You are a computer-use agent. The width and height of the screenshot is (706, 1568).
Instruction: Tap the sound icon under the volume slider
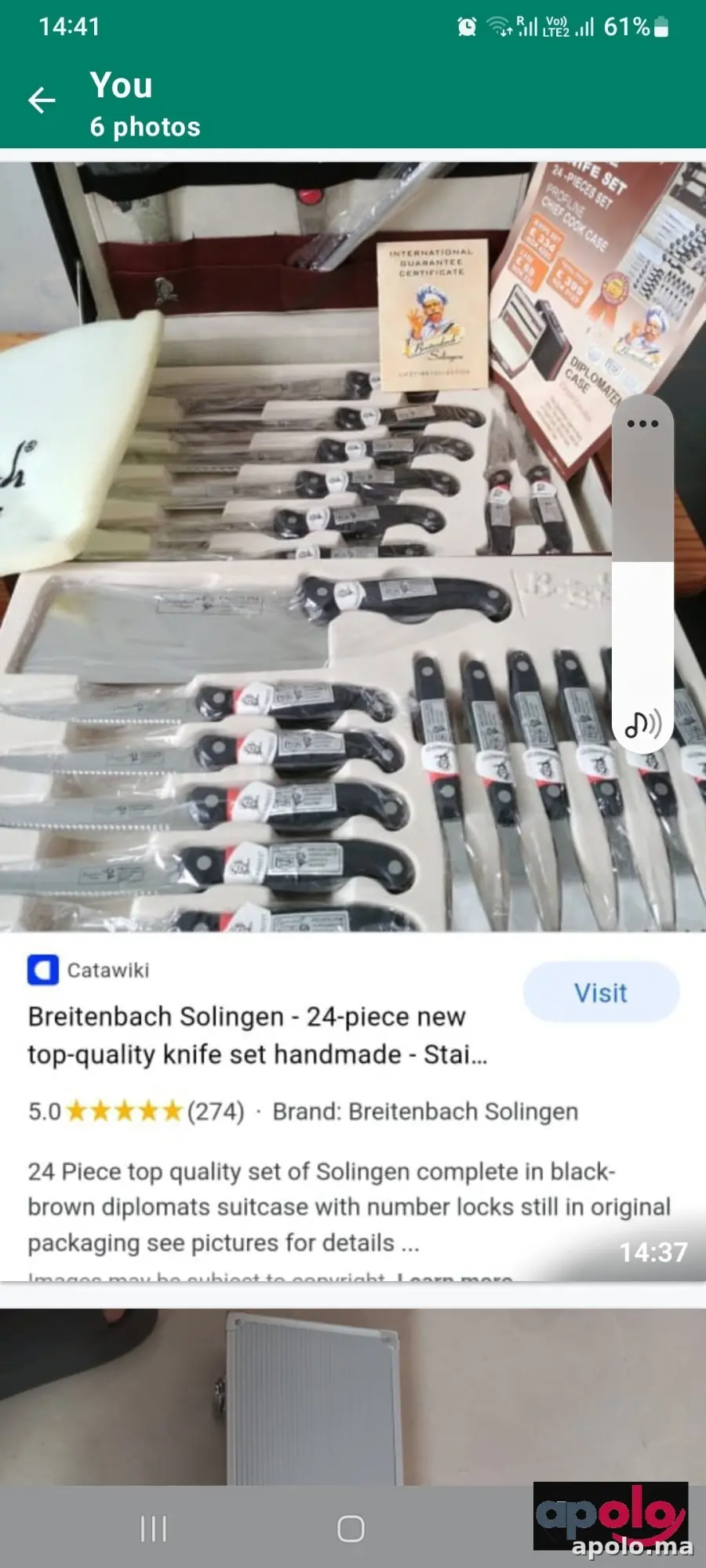[642, 724]
